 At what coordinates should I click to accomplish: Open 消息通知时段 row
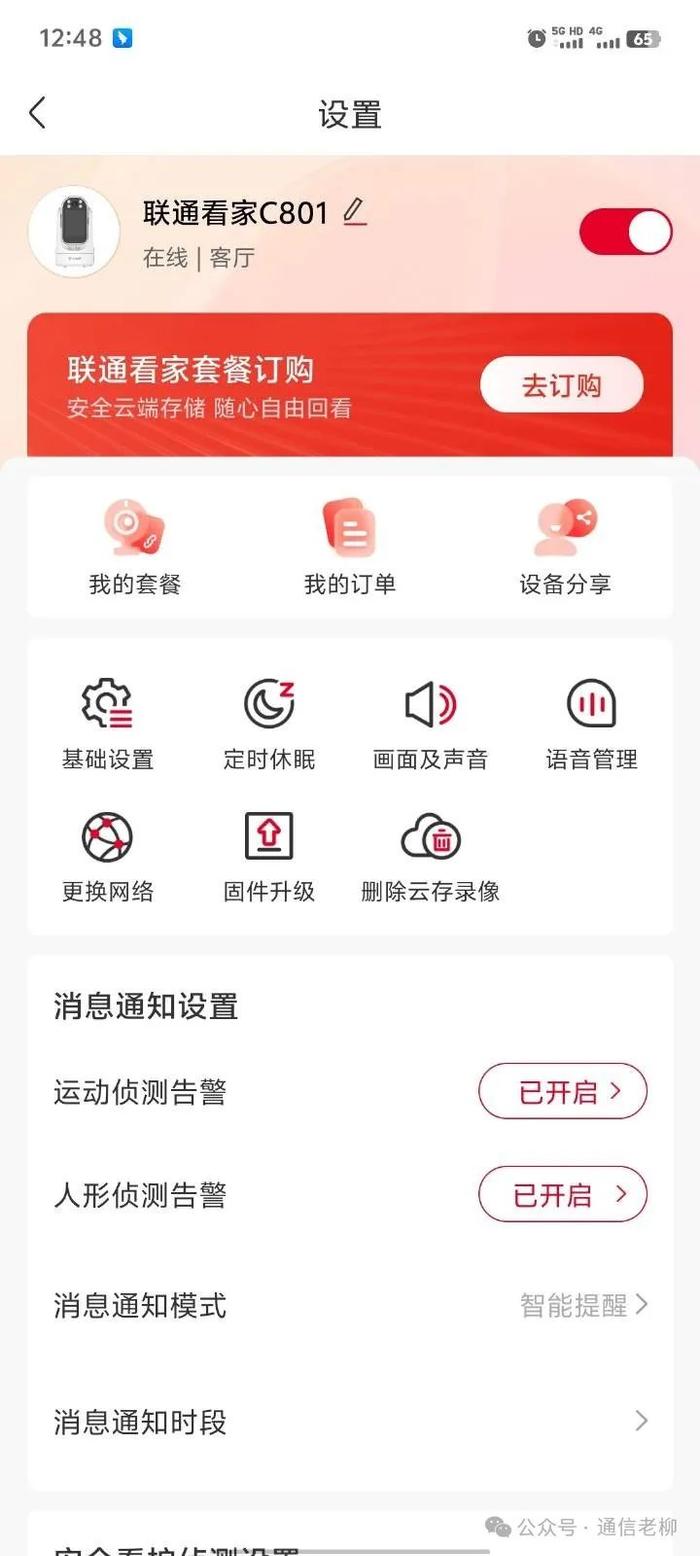tap(350, 1421)
